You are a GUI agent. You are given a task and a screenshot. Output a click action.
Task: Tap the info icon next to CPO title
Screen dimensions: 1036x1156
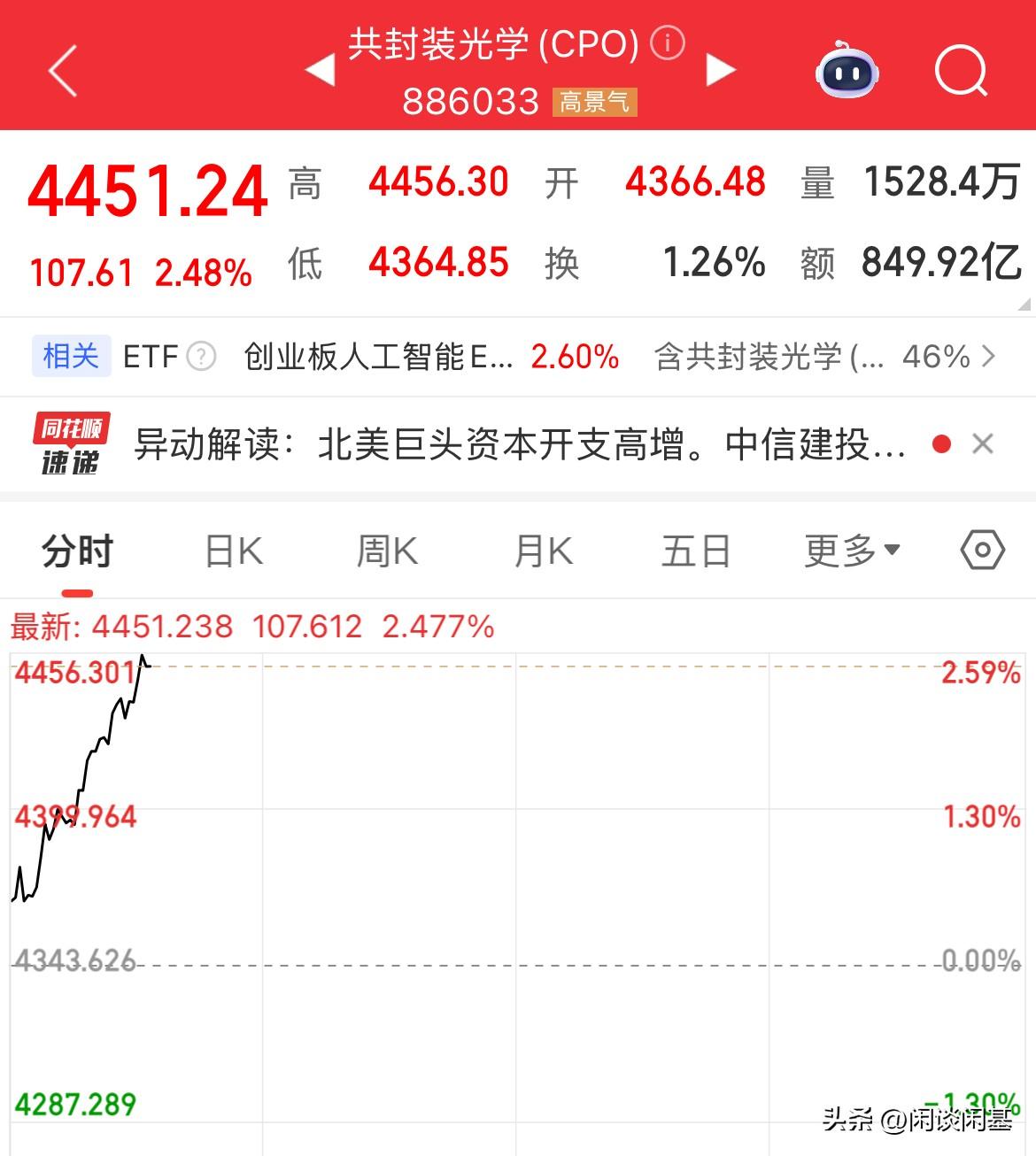click(x=667, y=42)
